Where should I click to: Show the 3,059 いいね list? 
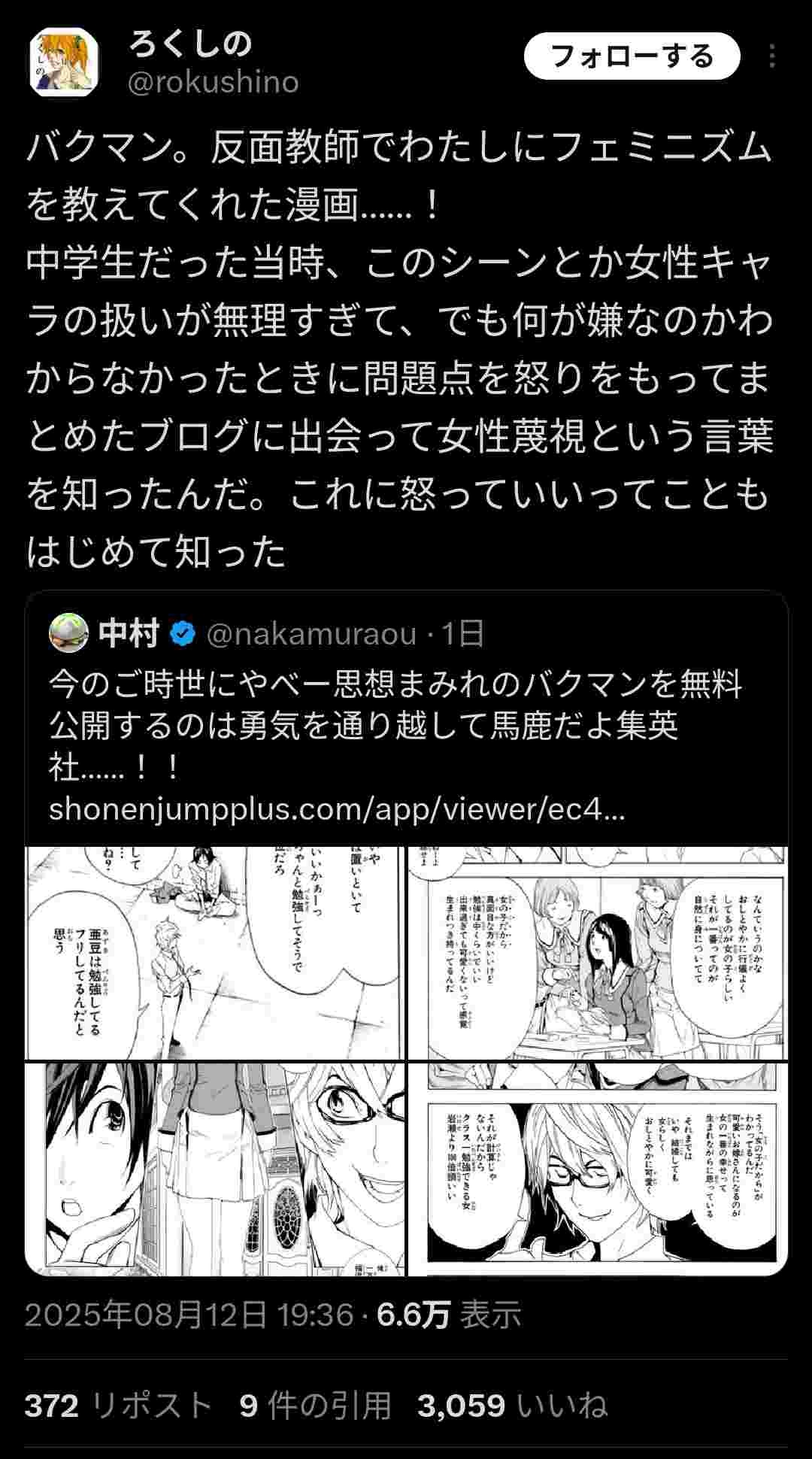(x=512, y=1406)
